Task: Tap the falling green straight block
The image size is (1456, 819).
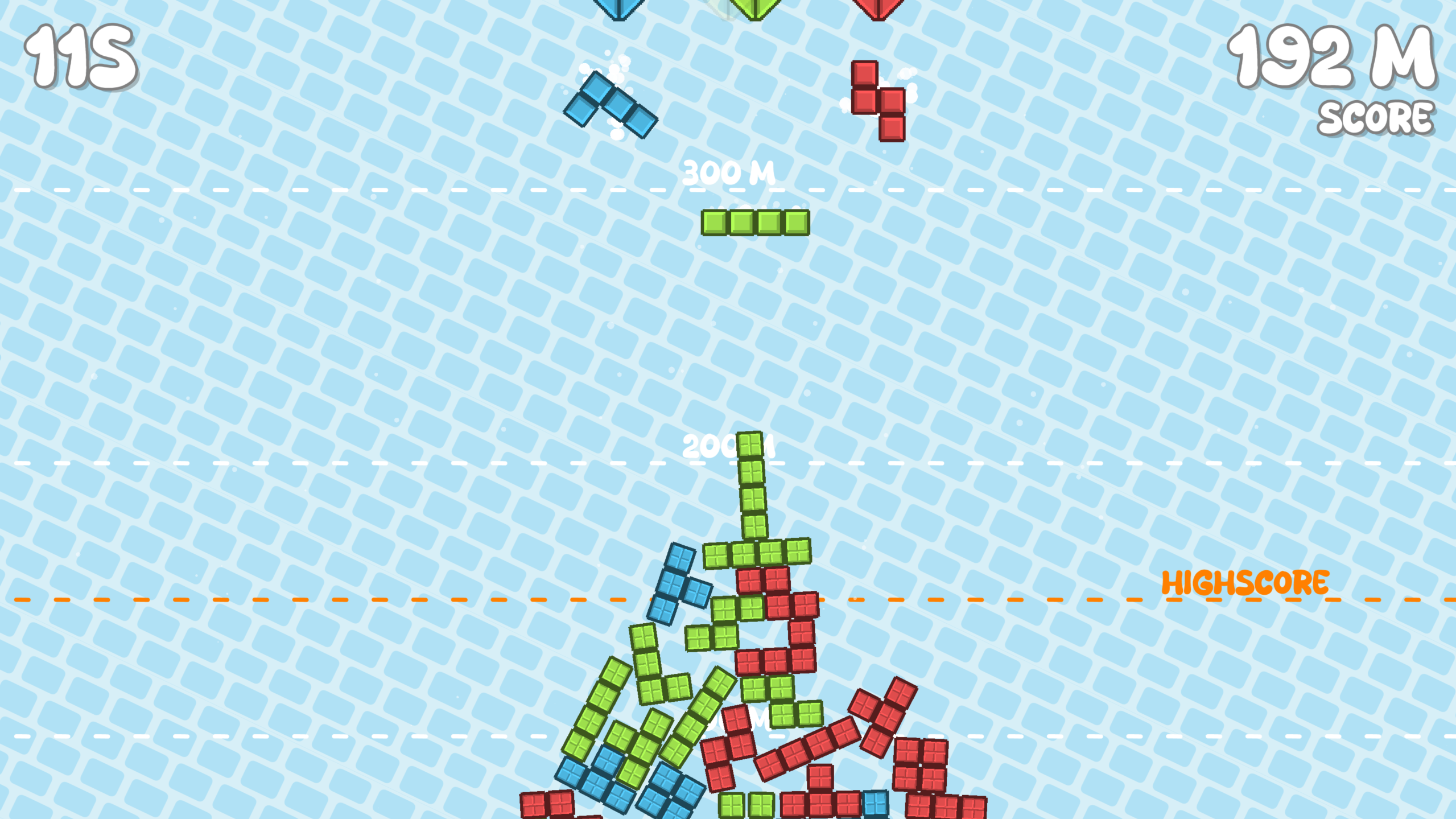Action: (755, 223)
